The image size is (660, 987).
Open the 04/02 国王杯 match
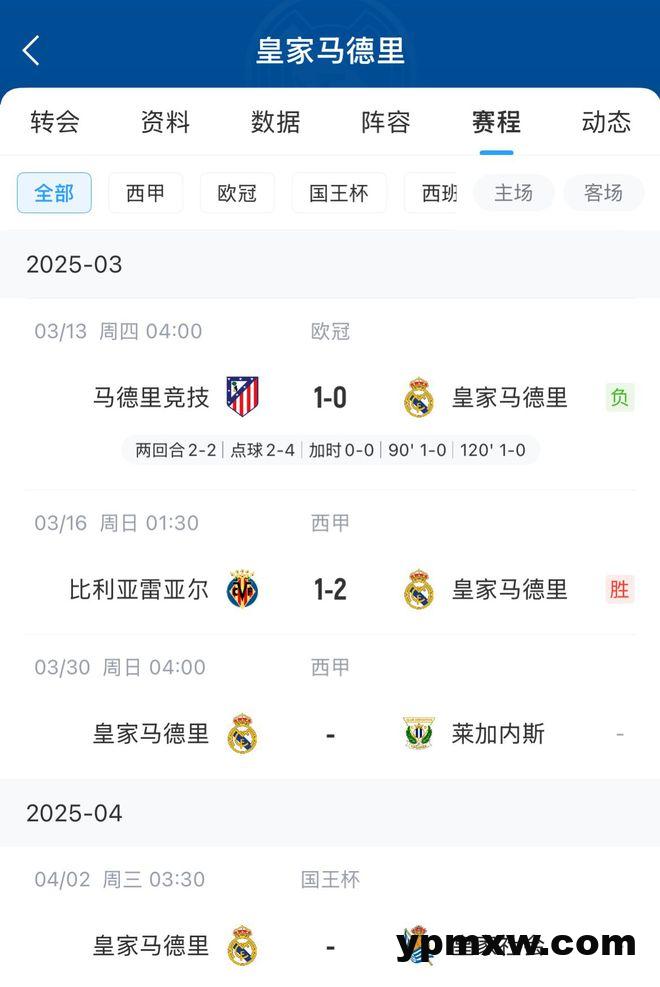(x=330, y=945)
